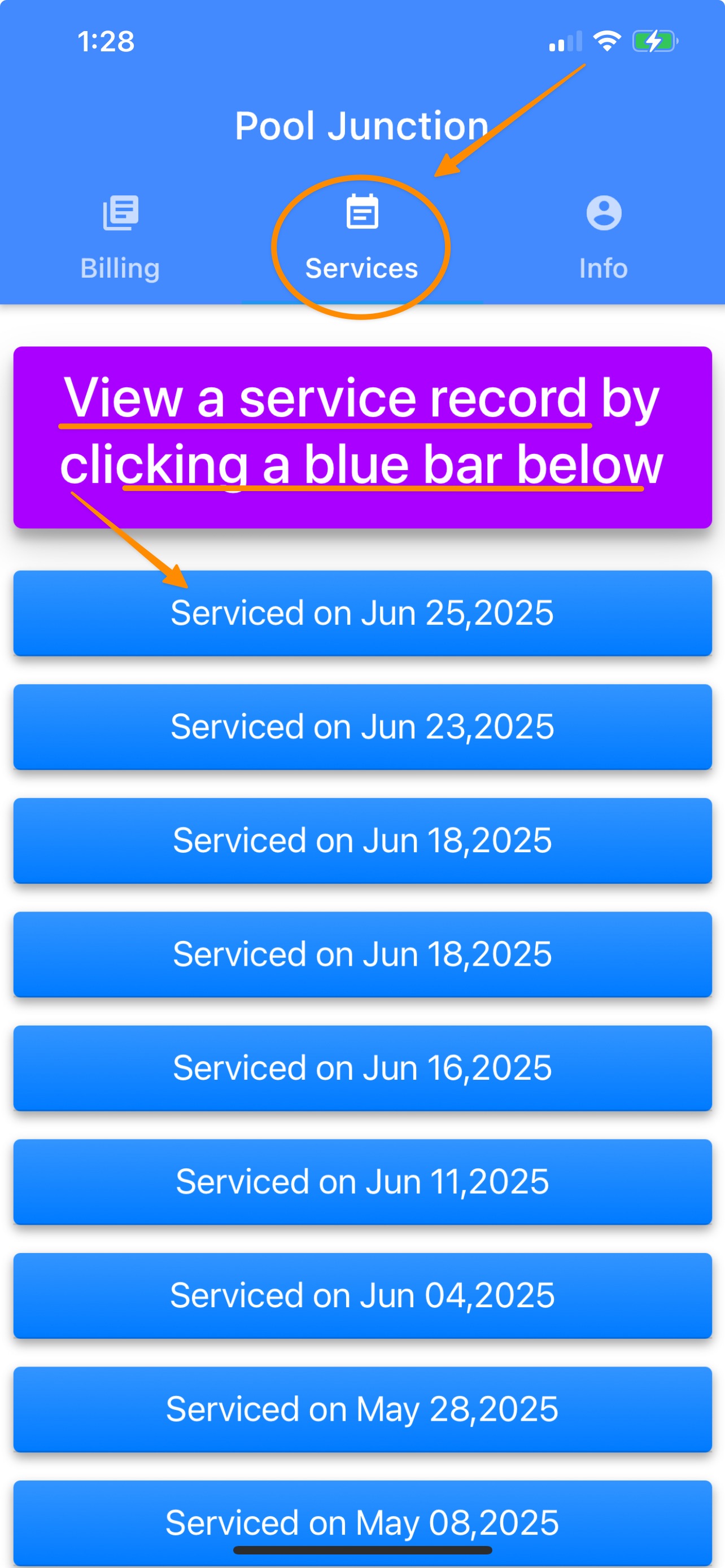Switch to the Billing tab

coord(120,239)
